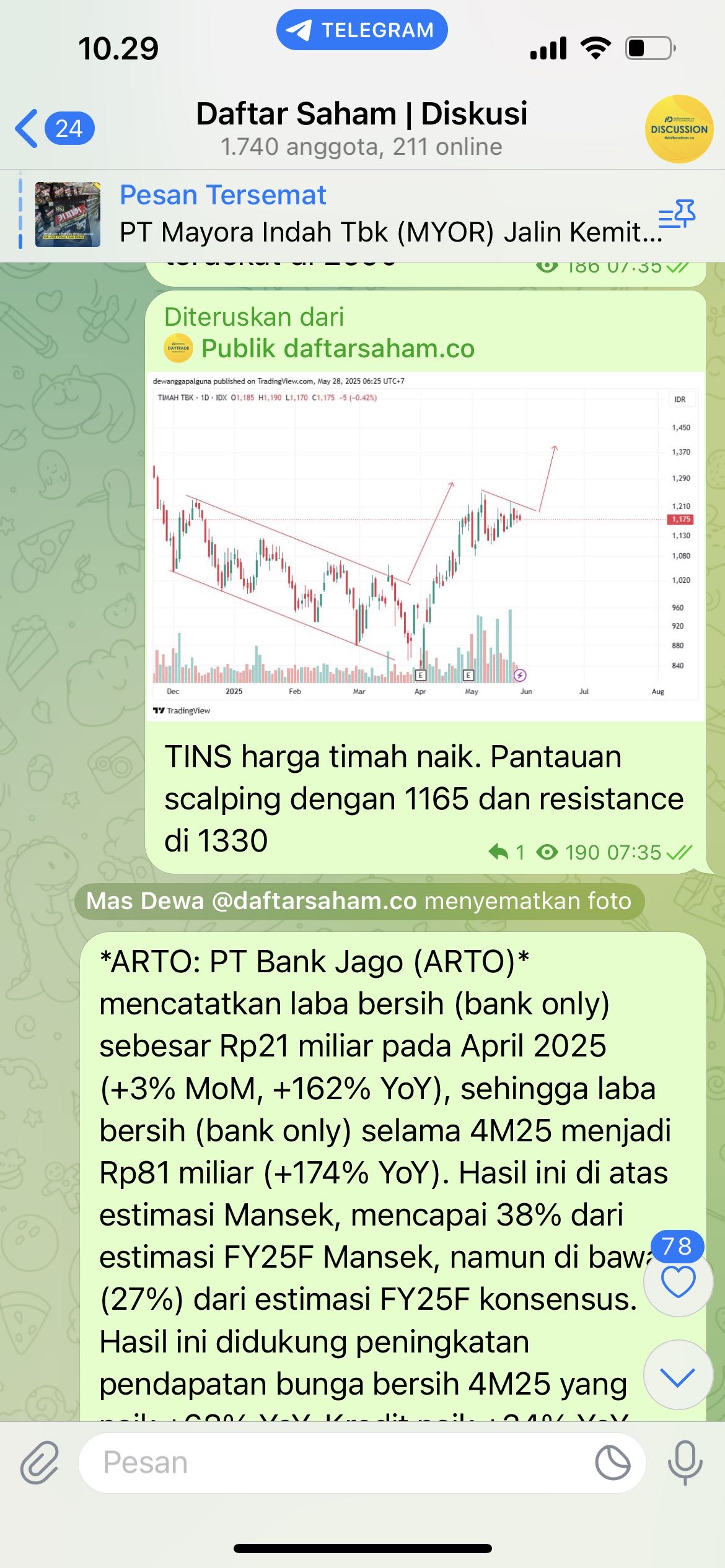Record a voice message with the microphone
Image resolution: width=725 pixels, height=1568 pixels.
[685, 1462]
